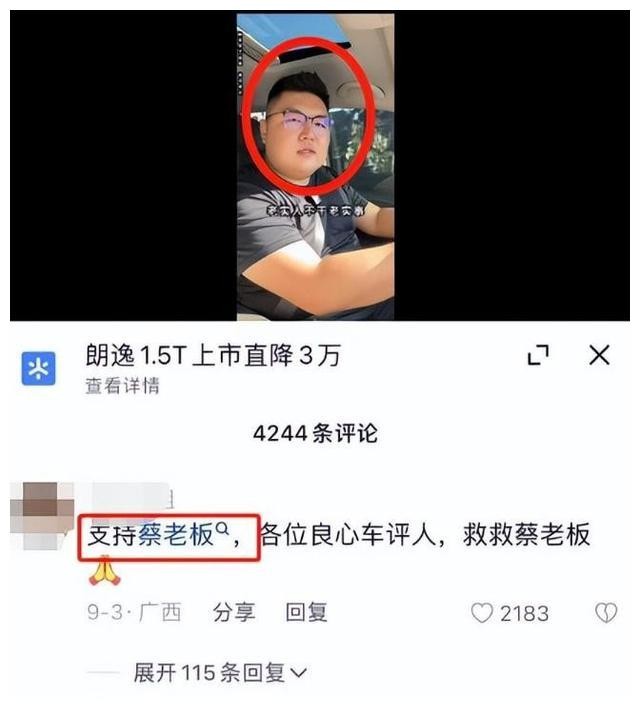Screen dimensions: 640x709
Task: Expand 展开115条回复
Action: (219, 673)
